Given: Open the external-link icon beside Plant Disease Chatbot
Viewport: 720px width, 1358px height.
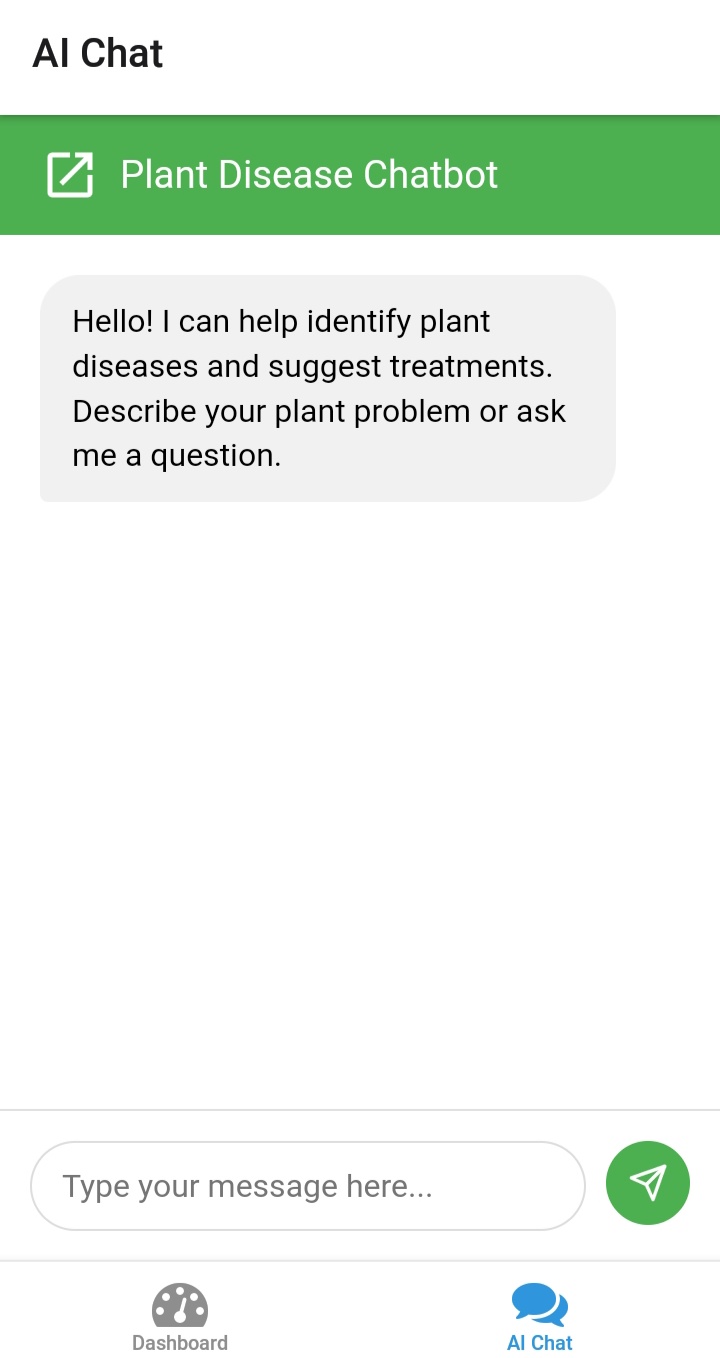Looking at the screenshot, I should (x=70, y=175).
